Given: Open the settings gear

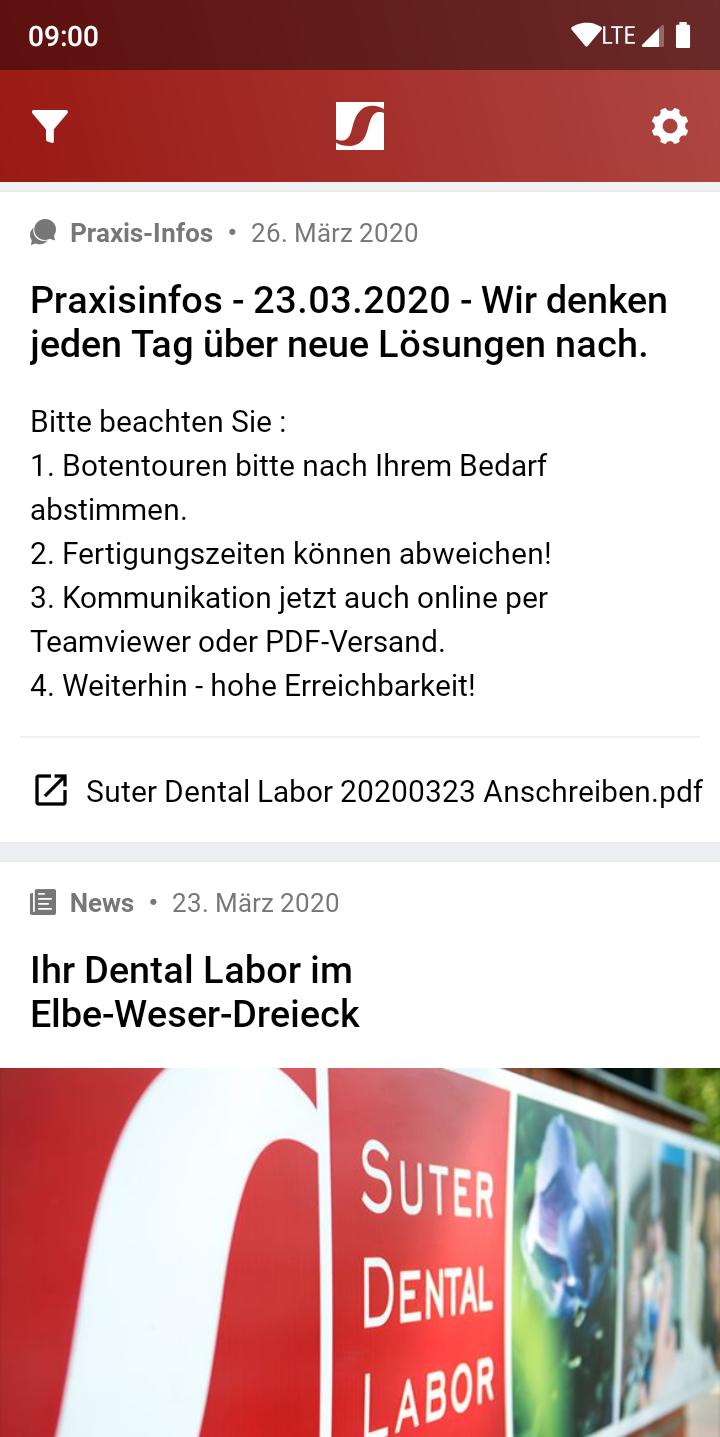Looking at the screenshot, I should point(669,127).
